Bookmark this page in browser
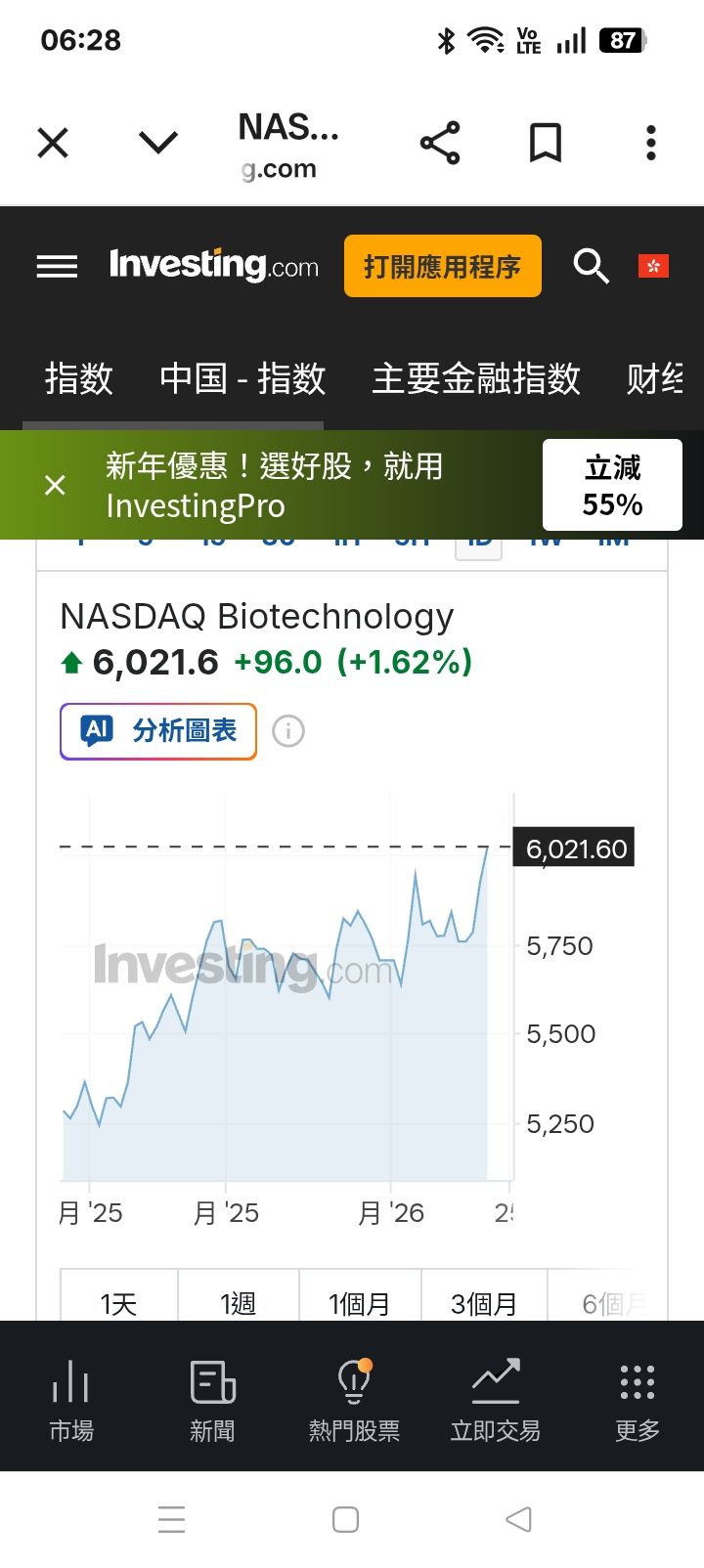Viewport: 704px width, 1568px height. point(545,144)
